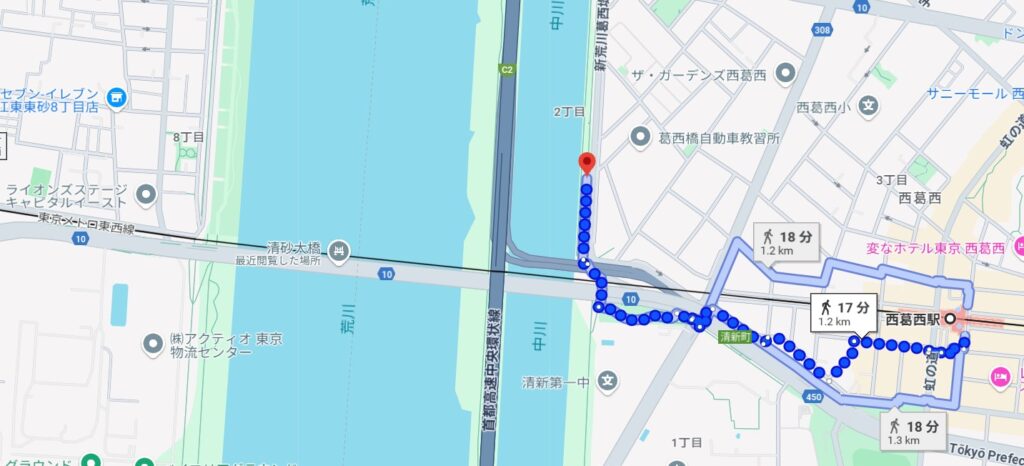The height and width of the screenshot is (466, 1024).
Task: Open 西葛西小 school marker
Action: click(868, 104)
